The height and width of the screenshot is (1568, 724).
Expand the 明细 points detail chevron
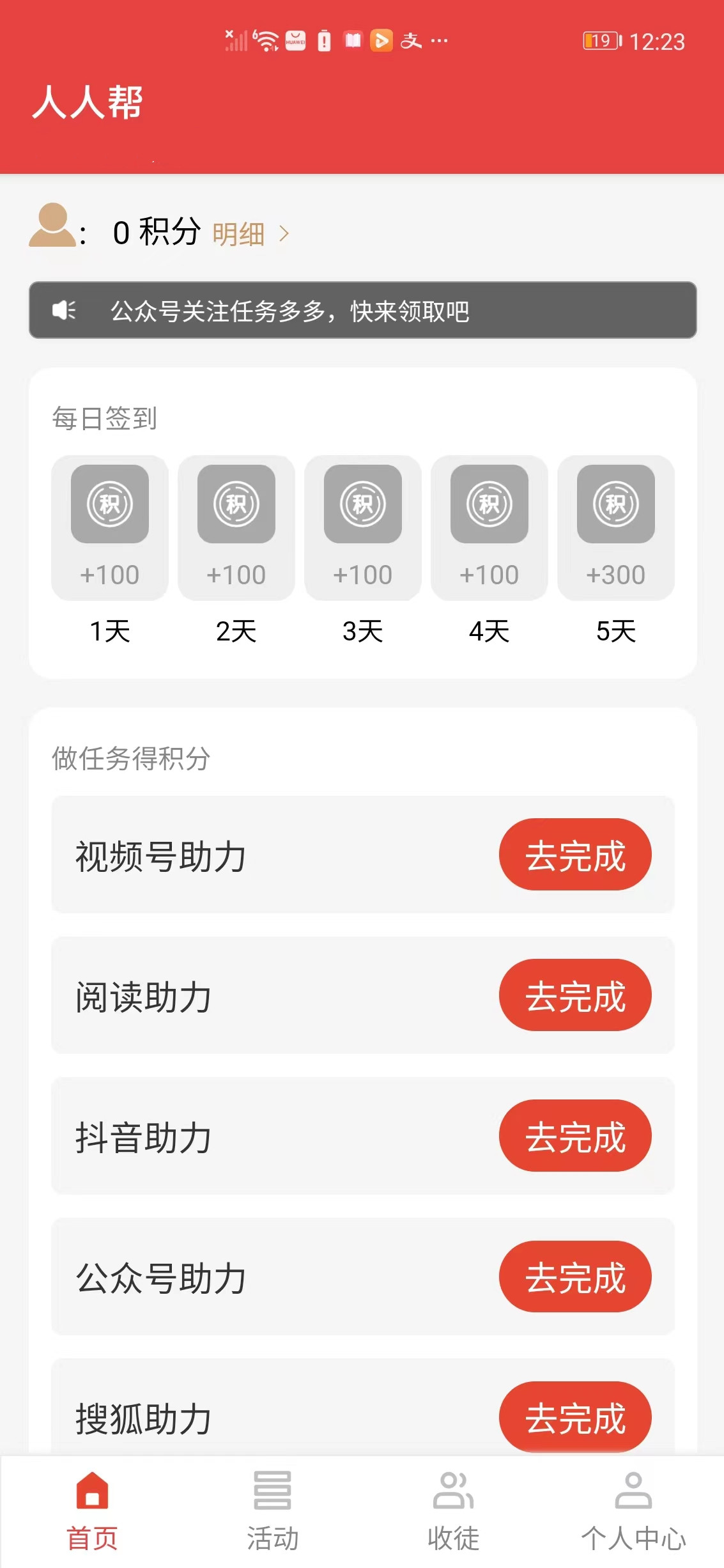[284, 235]
